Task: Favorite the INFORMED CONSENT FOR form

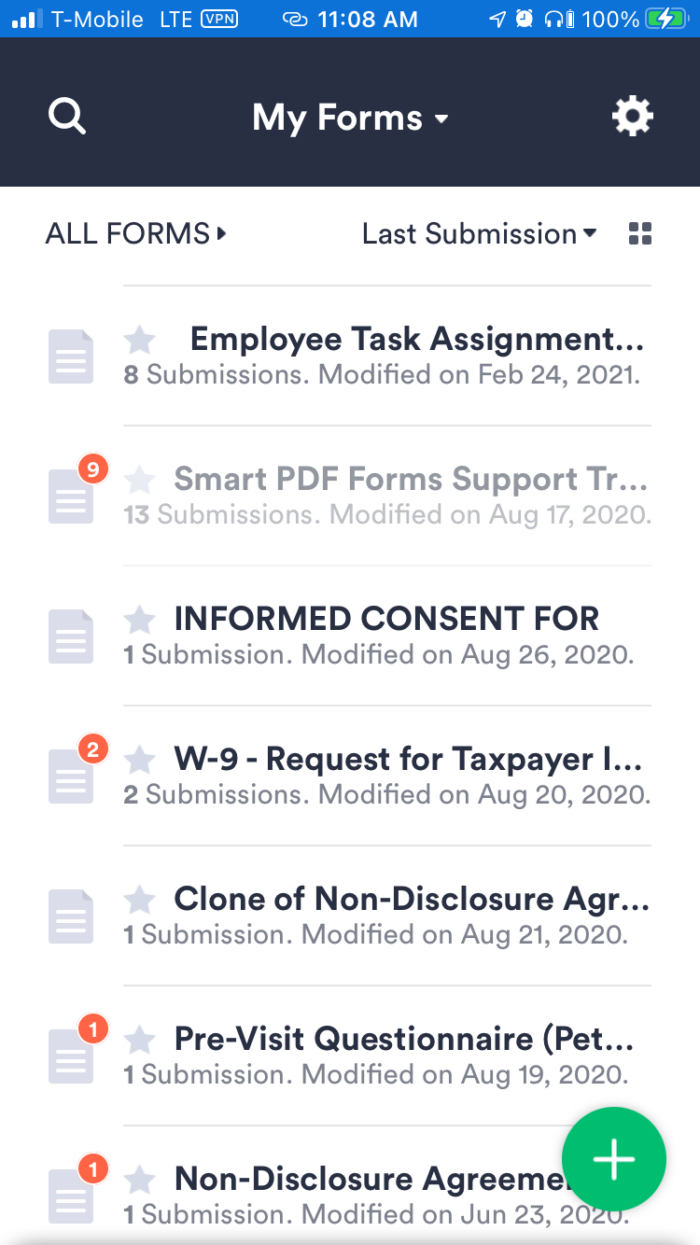Action: (x=140, y=620)
